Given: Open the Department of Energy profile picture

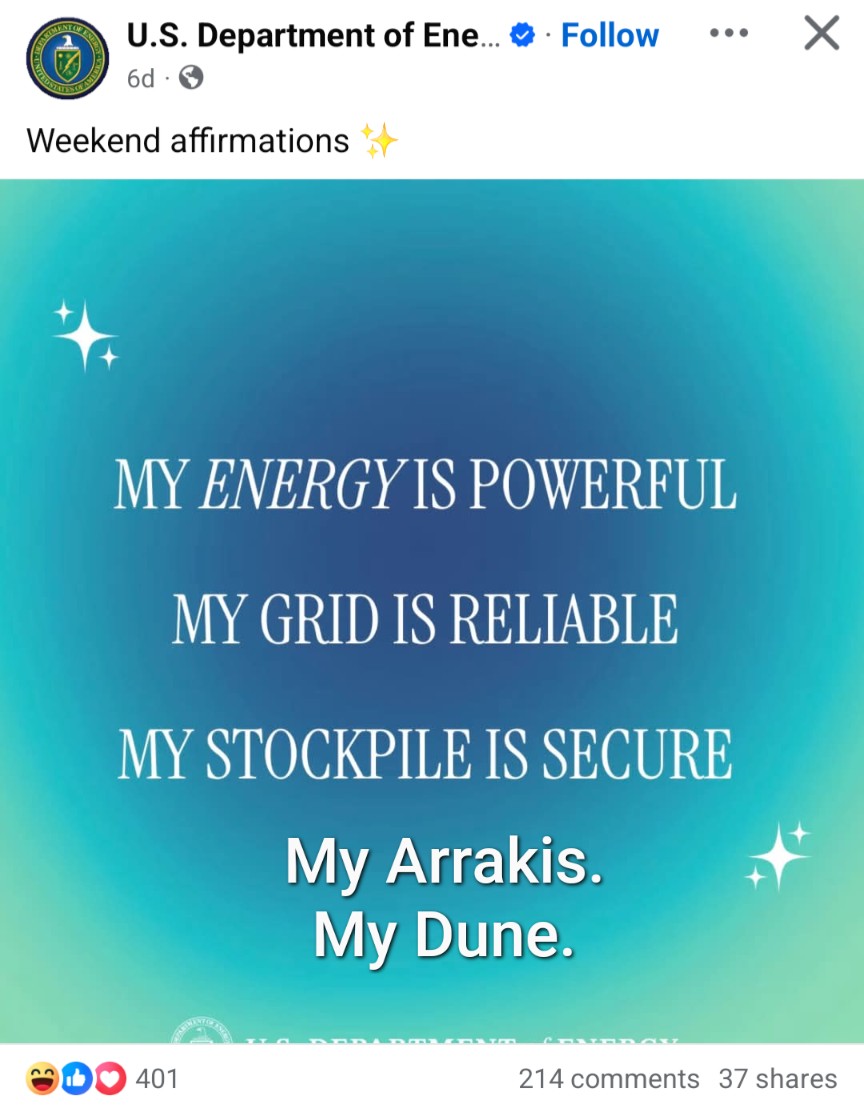Looking at the screenshot, I should (66, 58).
